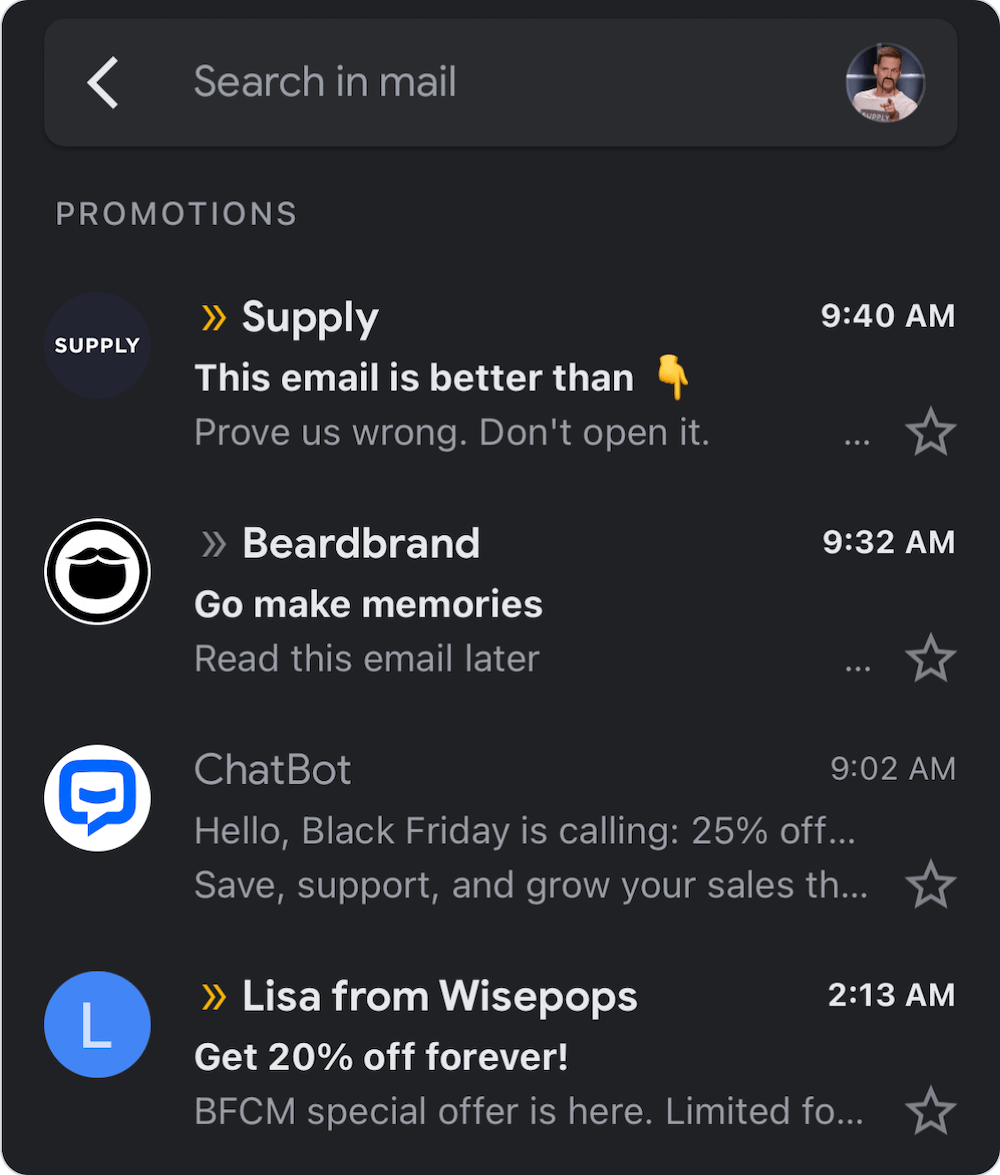The width and height of the screenshot is (1000, 1175).
Task: Star the Beardbrand email
Action: (930, 658)
